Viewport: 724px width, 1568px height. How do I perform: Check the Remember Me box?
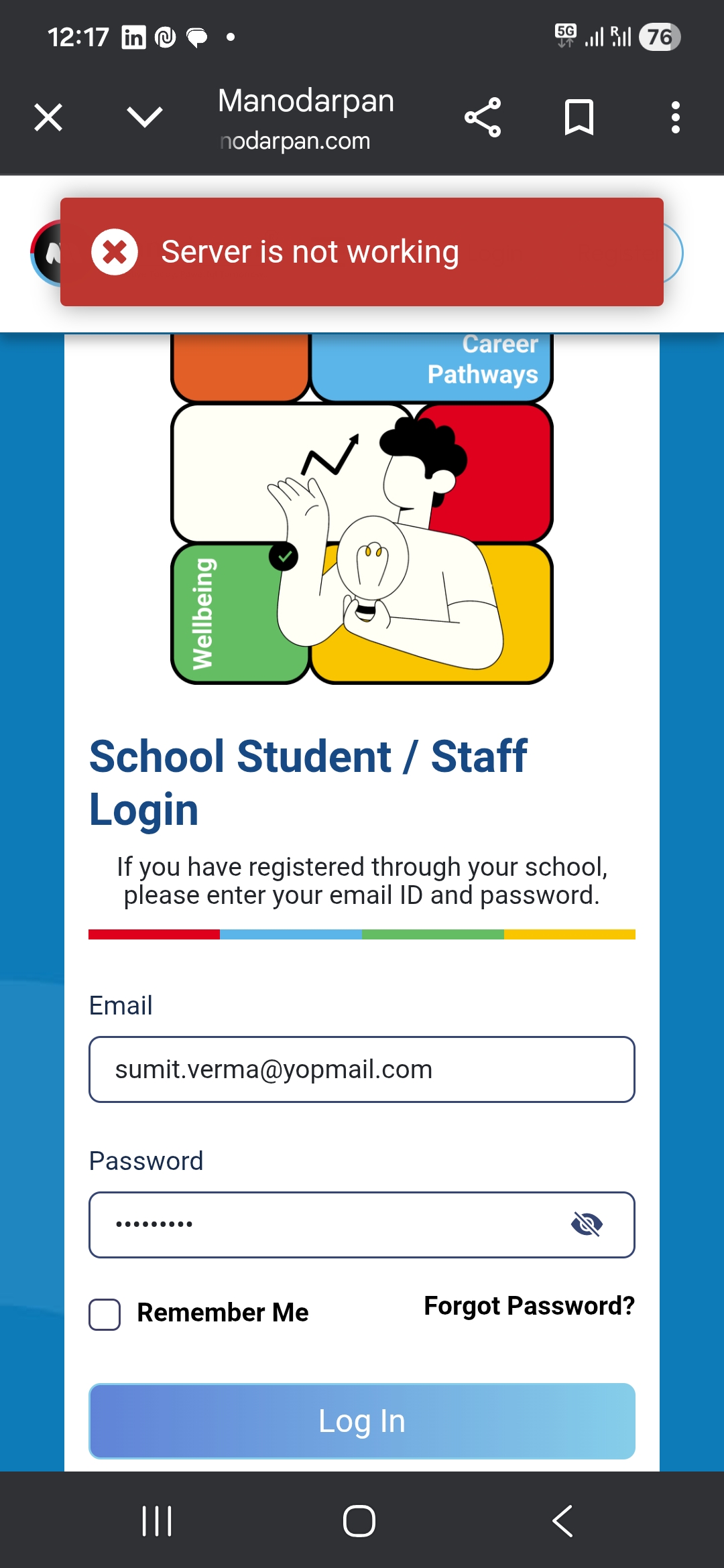point(105,1314)
